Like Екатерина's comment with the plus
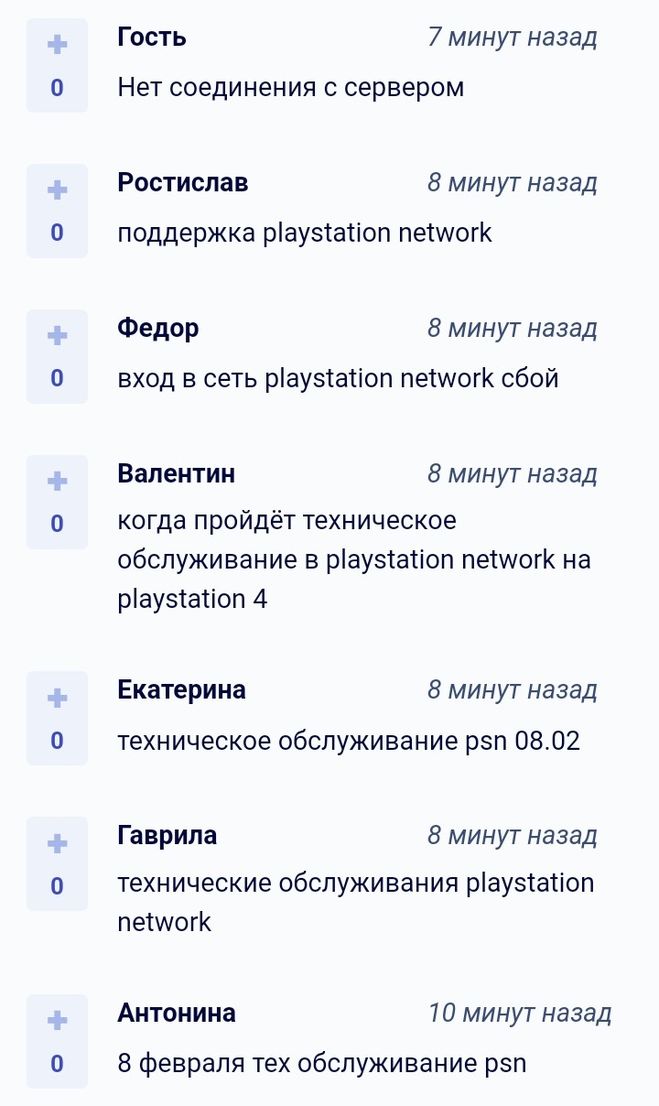Viewport: 659px width, 1106px height. tap(57, 698)
